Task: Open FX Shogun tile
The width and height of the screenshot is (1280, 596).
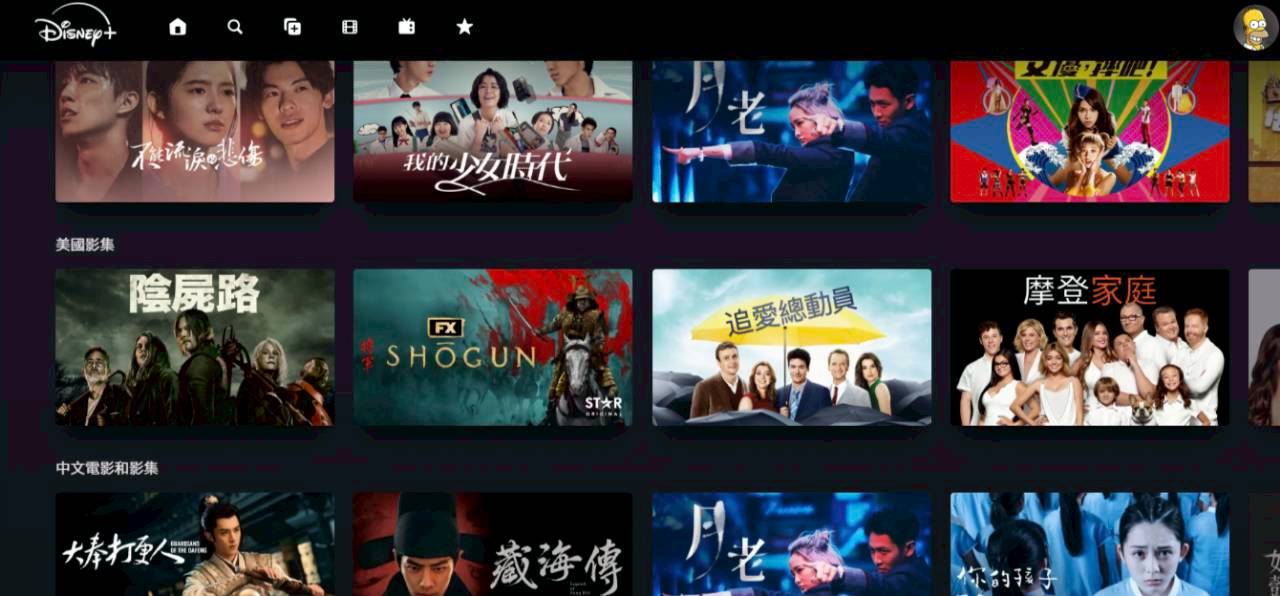Action: coord(492,347)
